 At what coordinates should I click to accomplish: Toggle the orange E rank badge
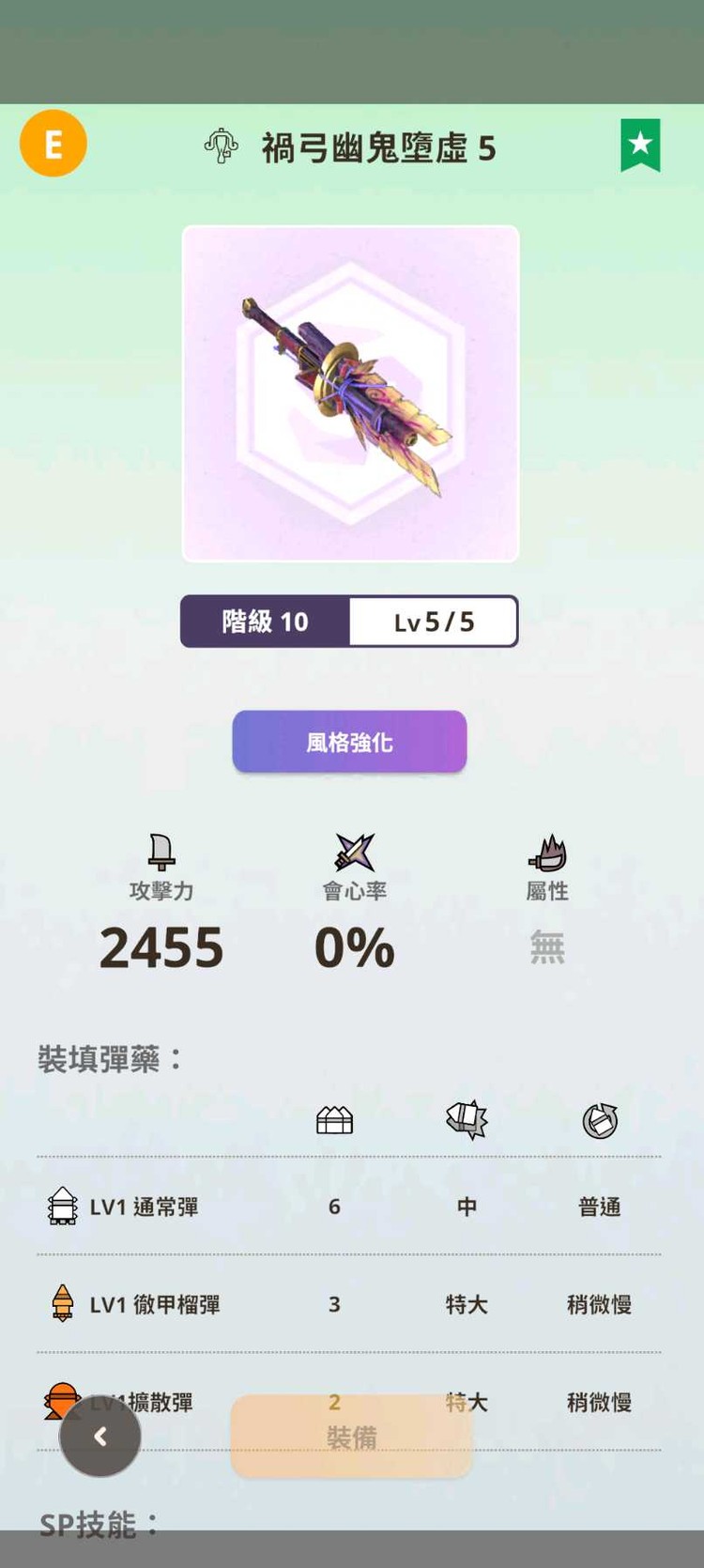click(x=54, y=143)
